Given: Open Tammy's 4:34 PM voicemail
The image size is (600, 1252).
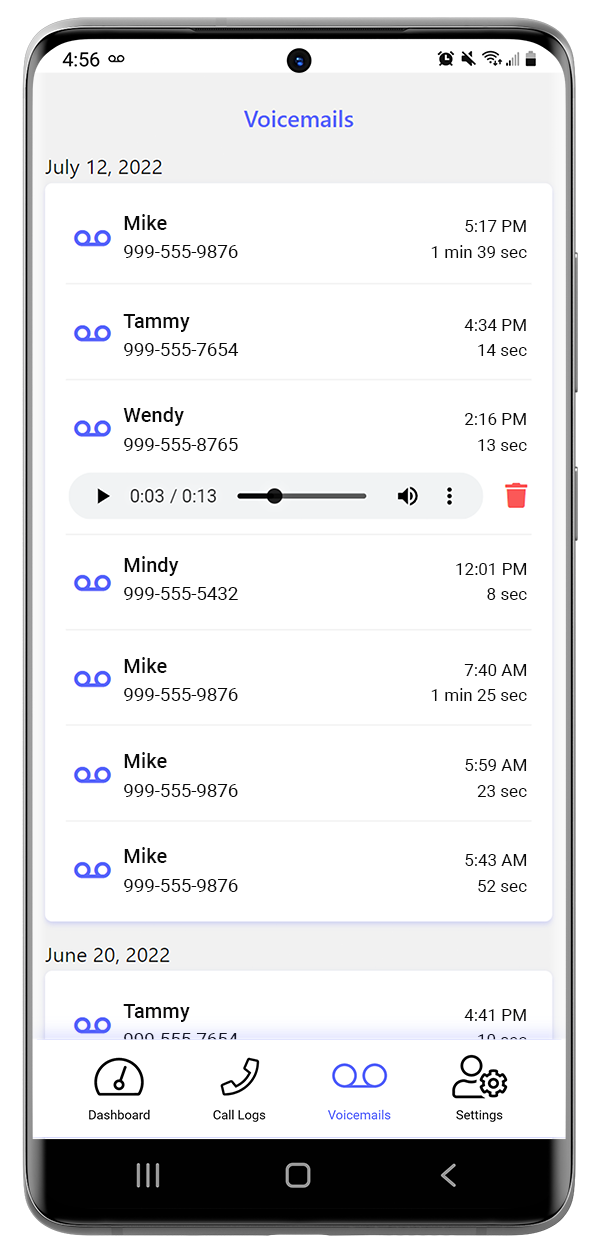Looking at the screenshot, I should tap(299, 335).
